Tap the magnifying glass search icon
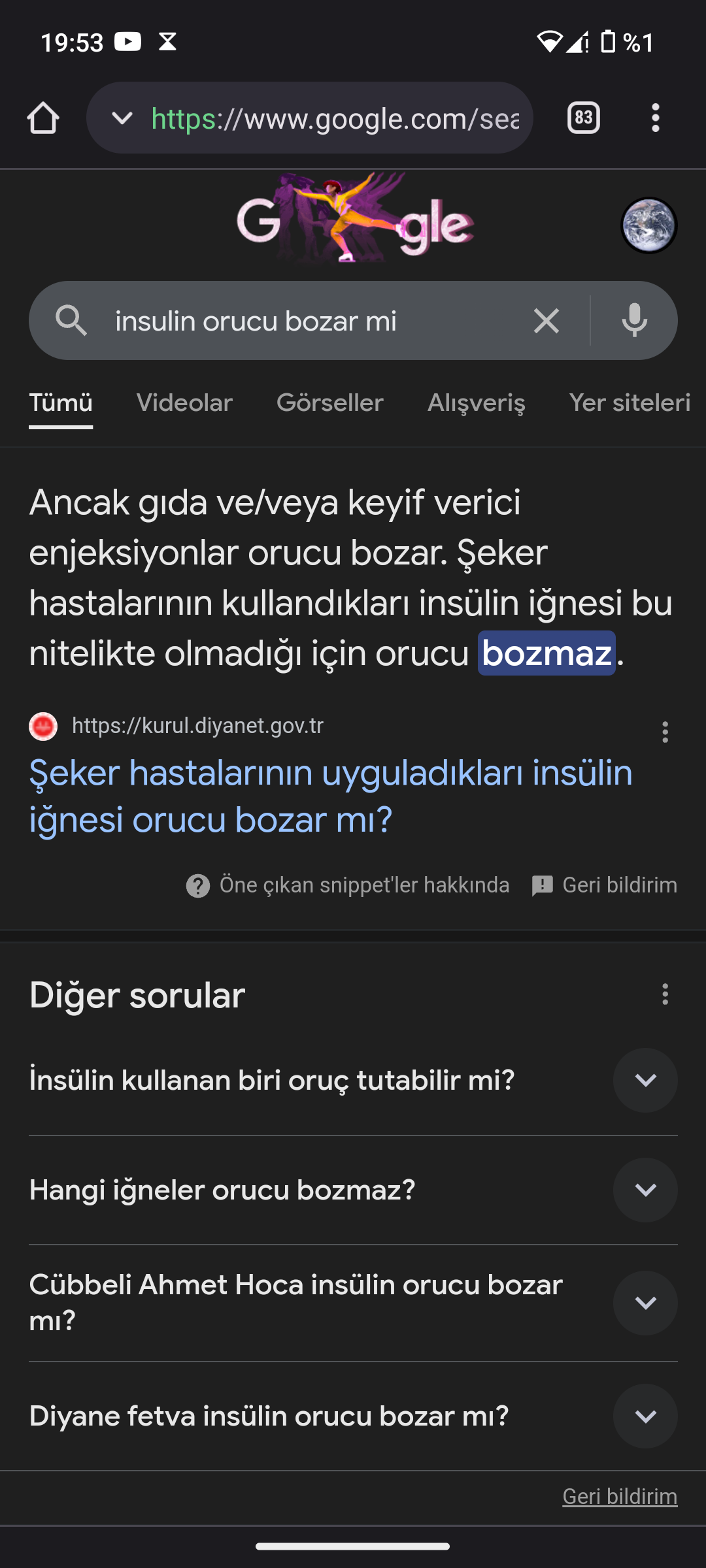This screenshot has height=1568, width=706. pyautogui.click(x=73, y=320)
